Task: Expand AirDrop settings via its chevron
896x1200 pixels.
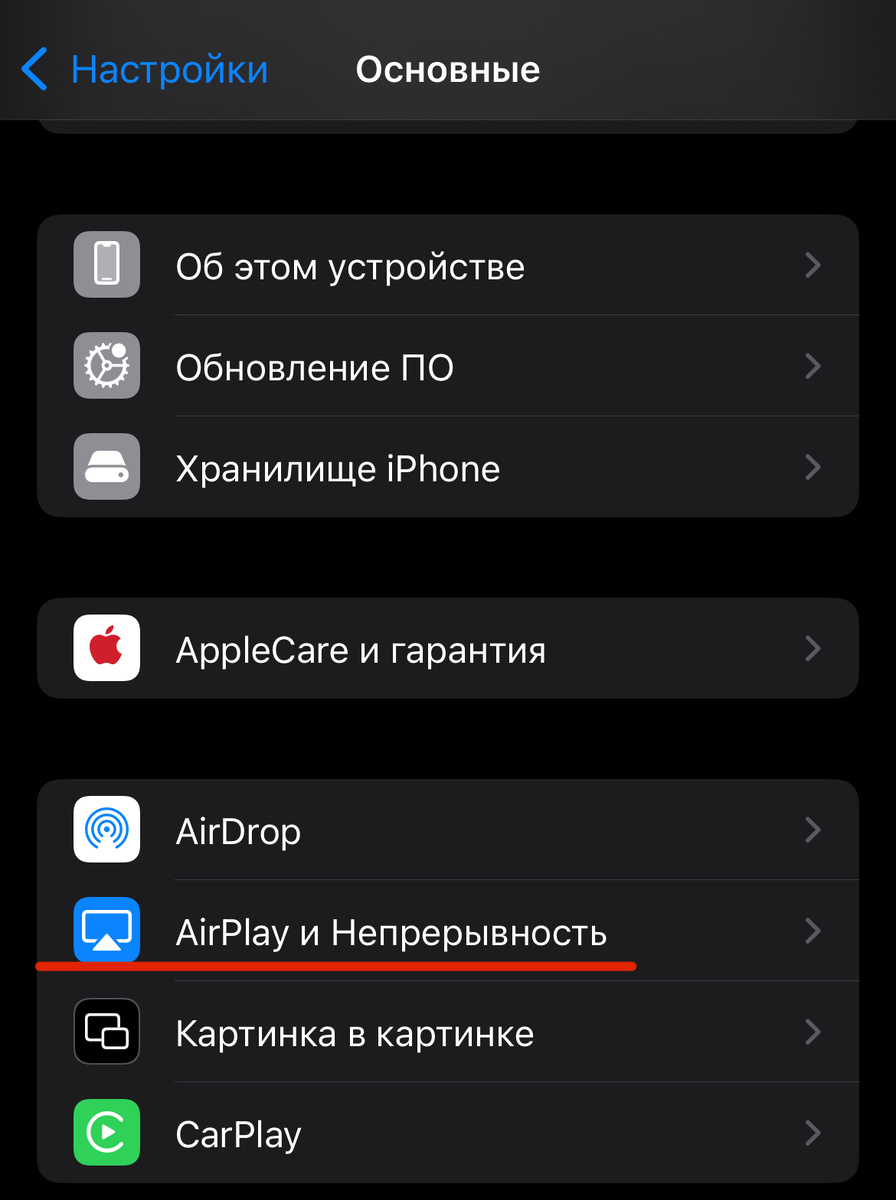Action: click(x=813, y=830)
